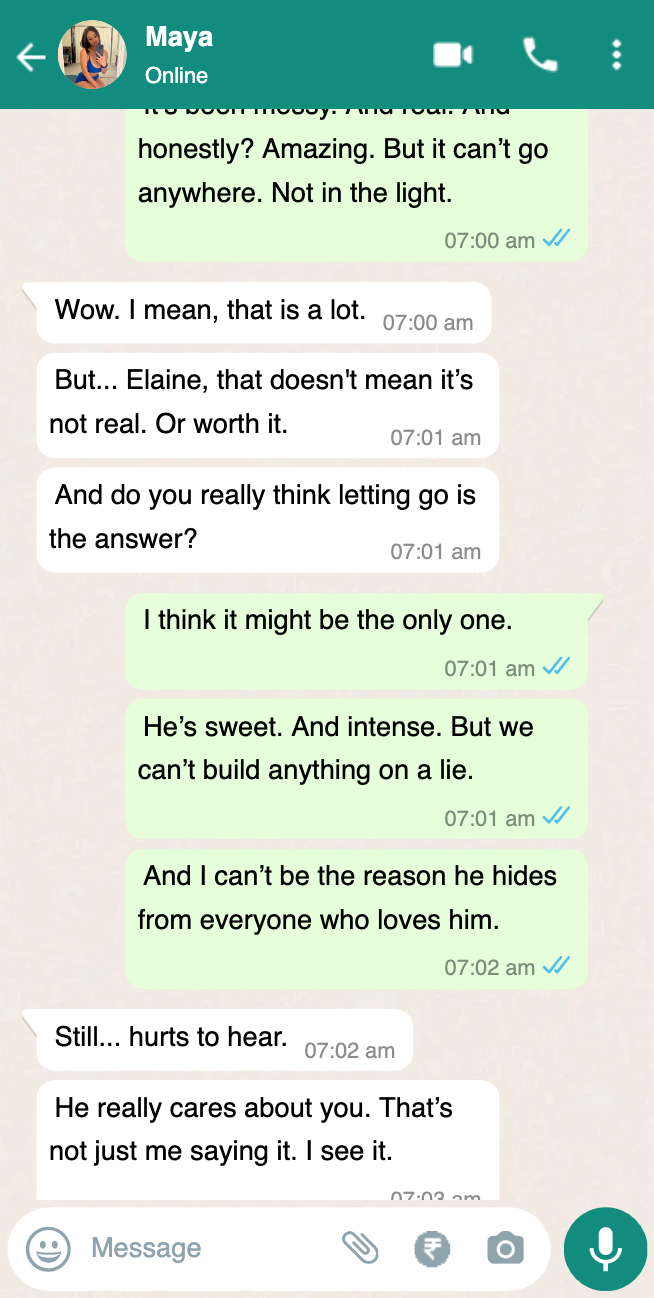Record a voice message with microphone

(x=605, y=1248)
